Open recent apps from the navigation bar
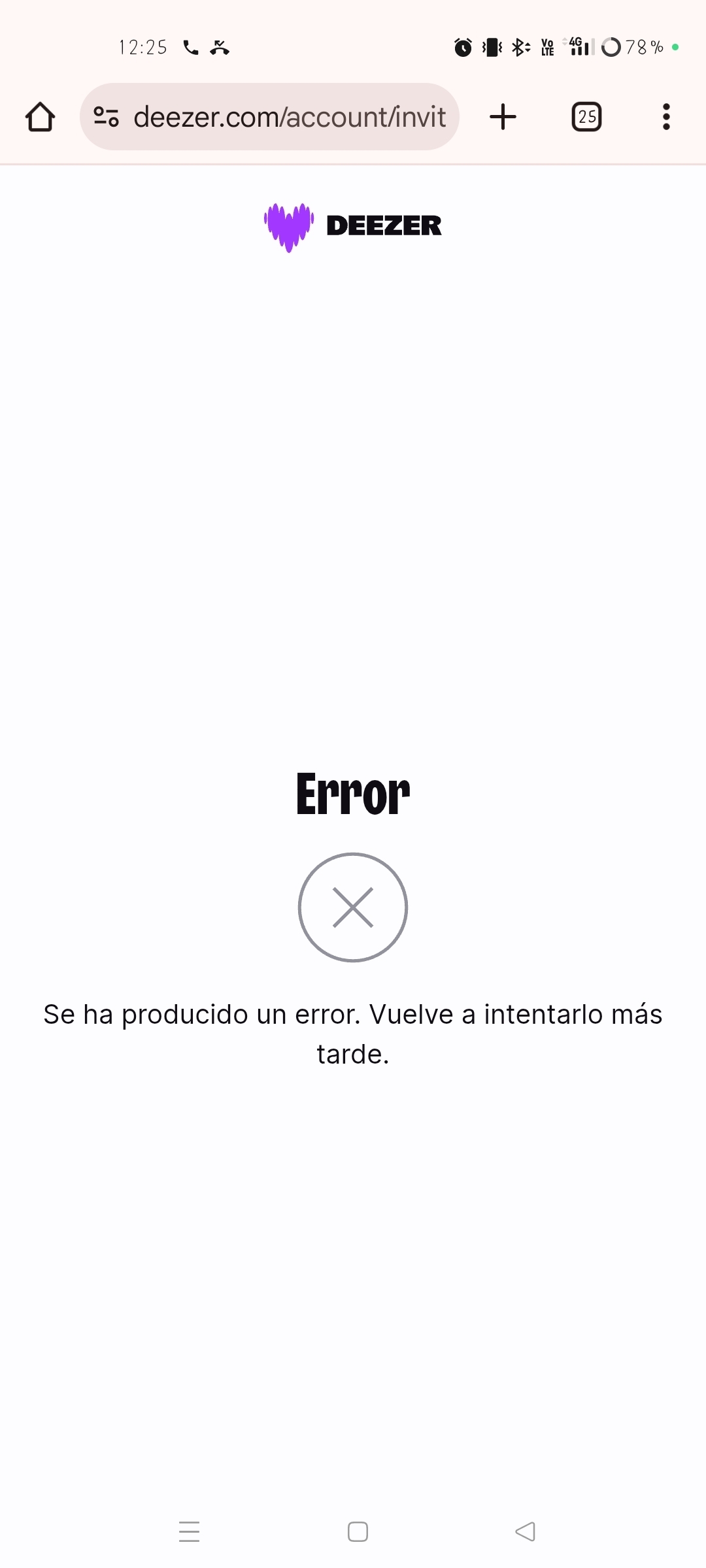706x1568 pixels. click(x=189, y=1531)
